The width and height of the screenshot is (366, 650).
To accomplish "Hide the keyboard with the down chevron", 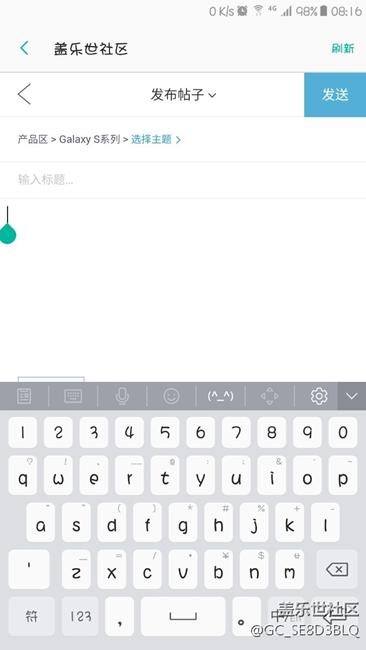I will point(351,396).
